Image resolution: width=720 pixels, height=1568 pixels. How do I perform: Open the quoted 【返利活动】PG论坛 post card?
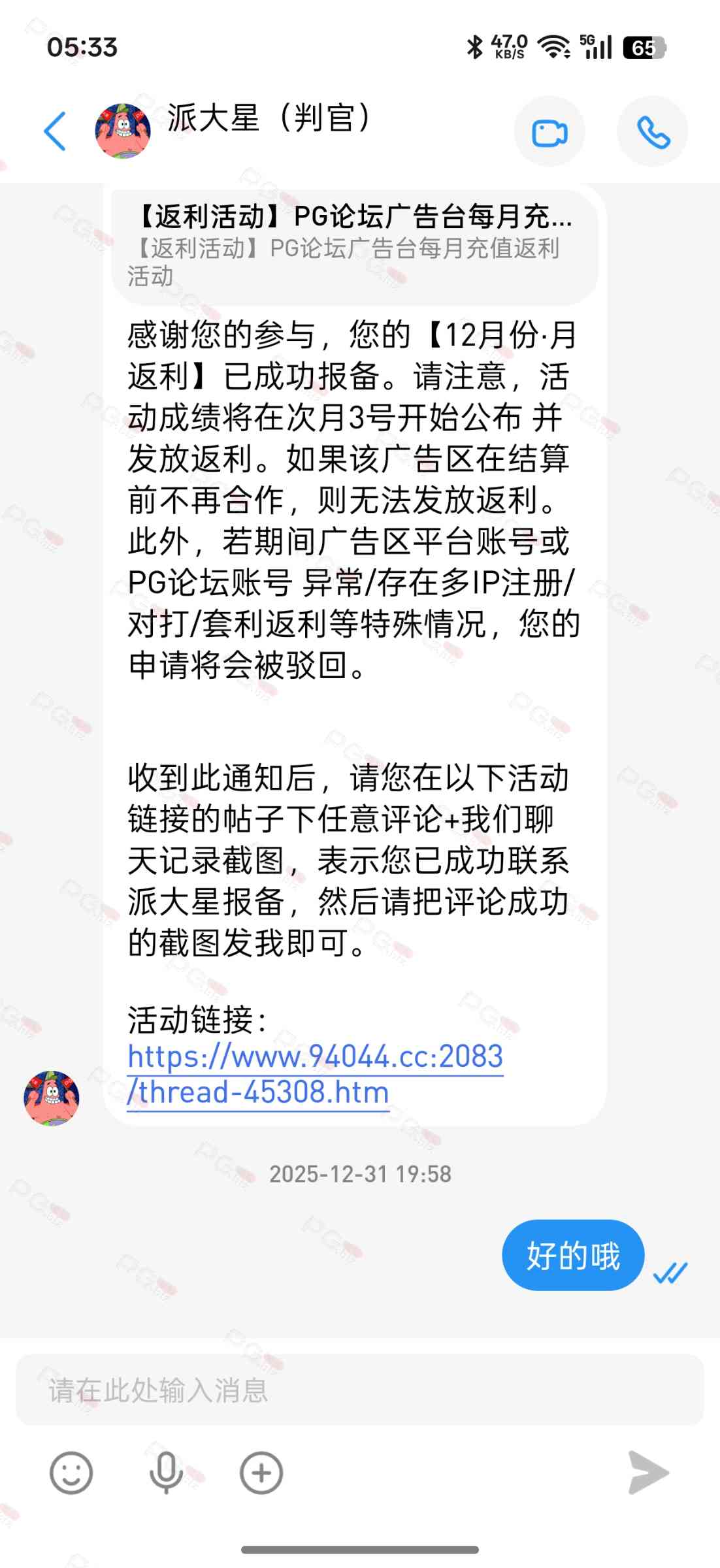click(354, 246)
